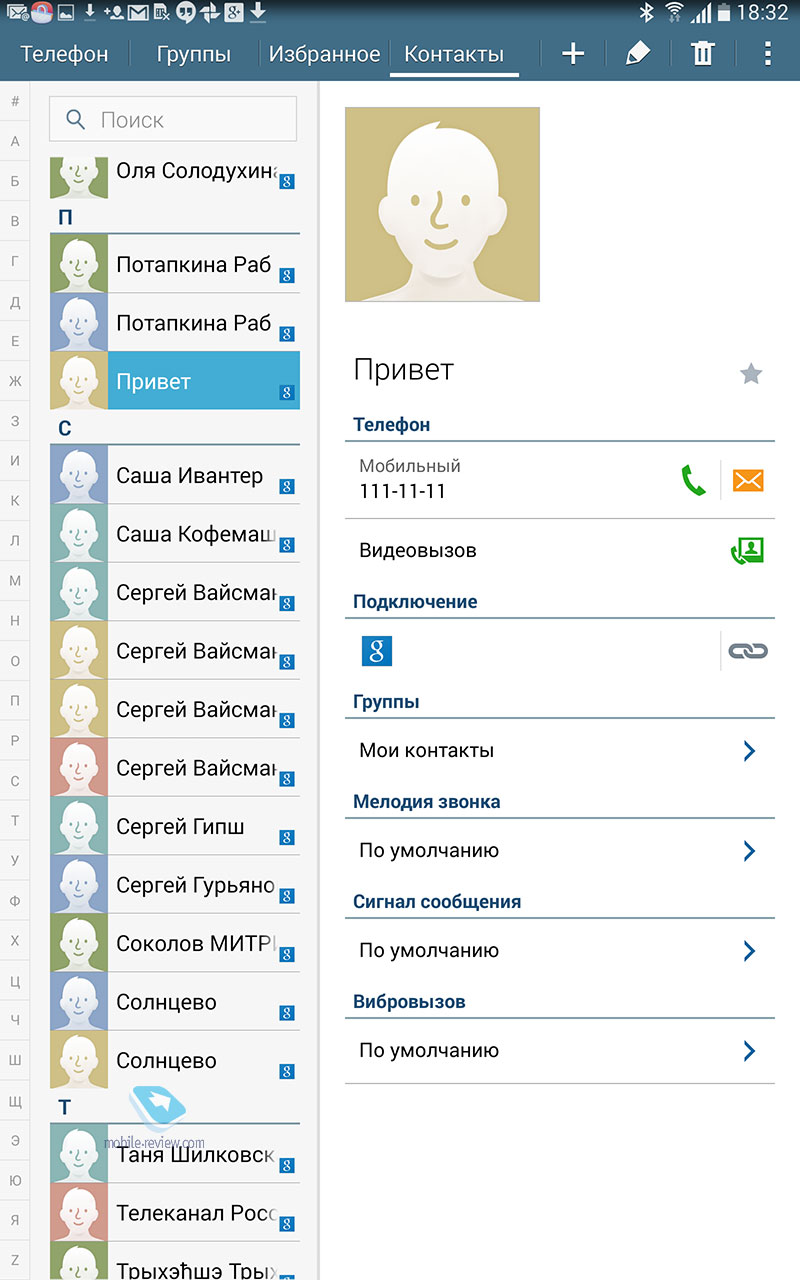Open Мои контакты groups row
The width and height of the screenshot is (800, 1280).
point(560,751)
